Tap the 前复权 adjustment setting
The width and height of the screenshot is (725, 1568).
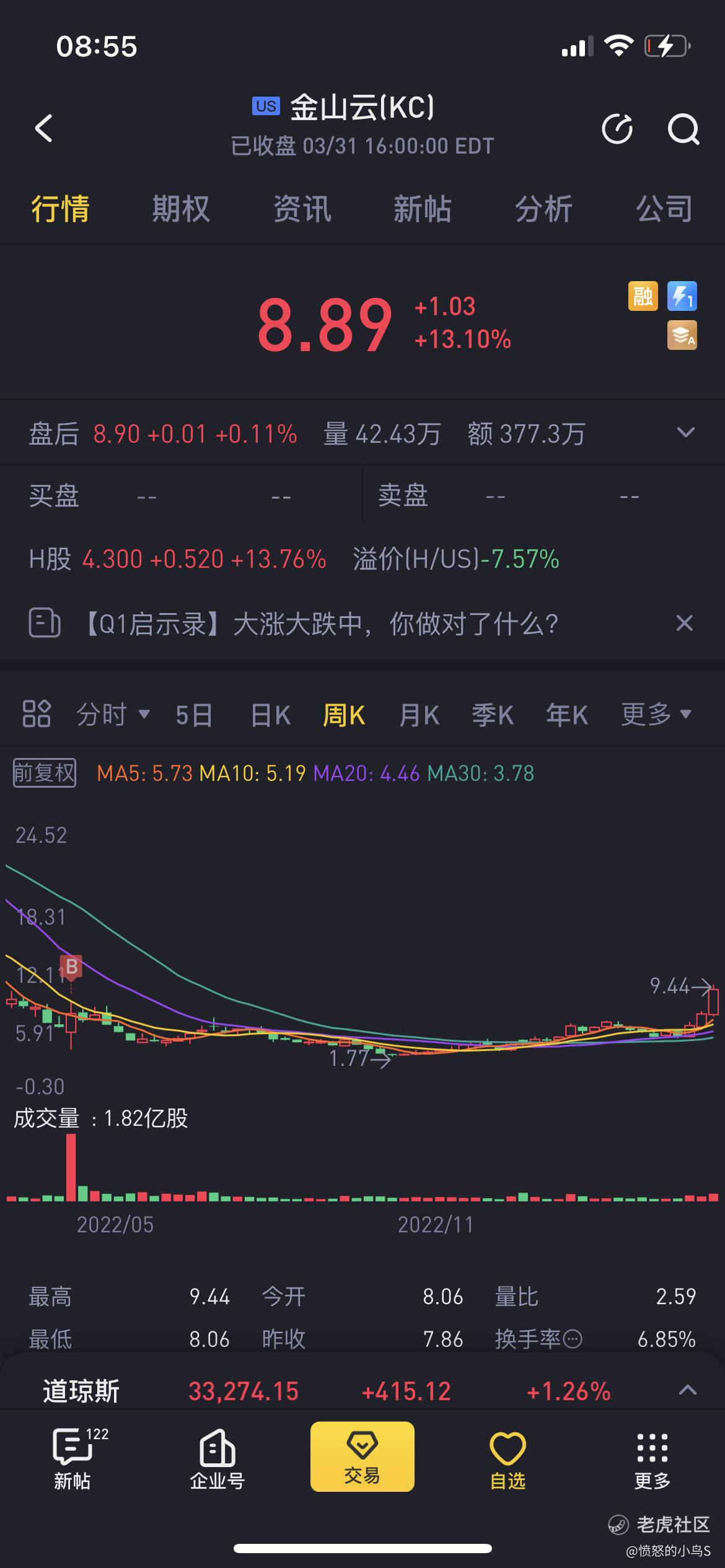point(45,773)
